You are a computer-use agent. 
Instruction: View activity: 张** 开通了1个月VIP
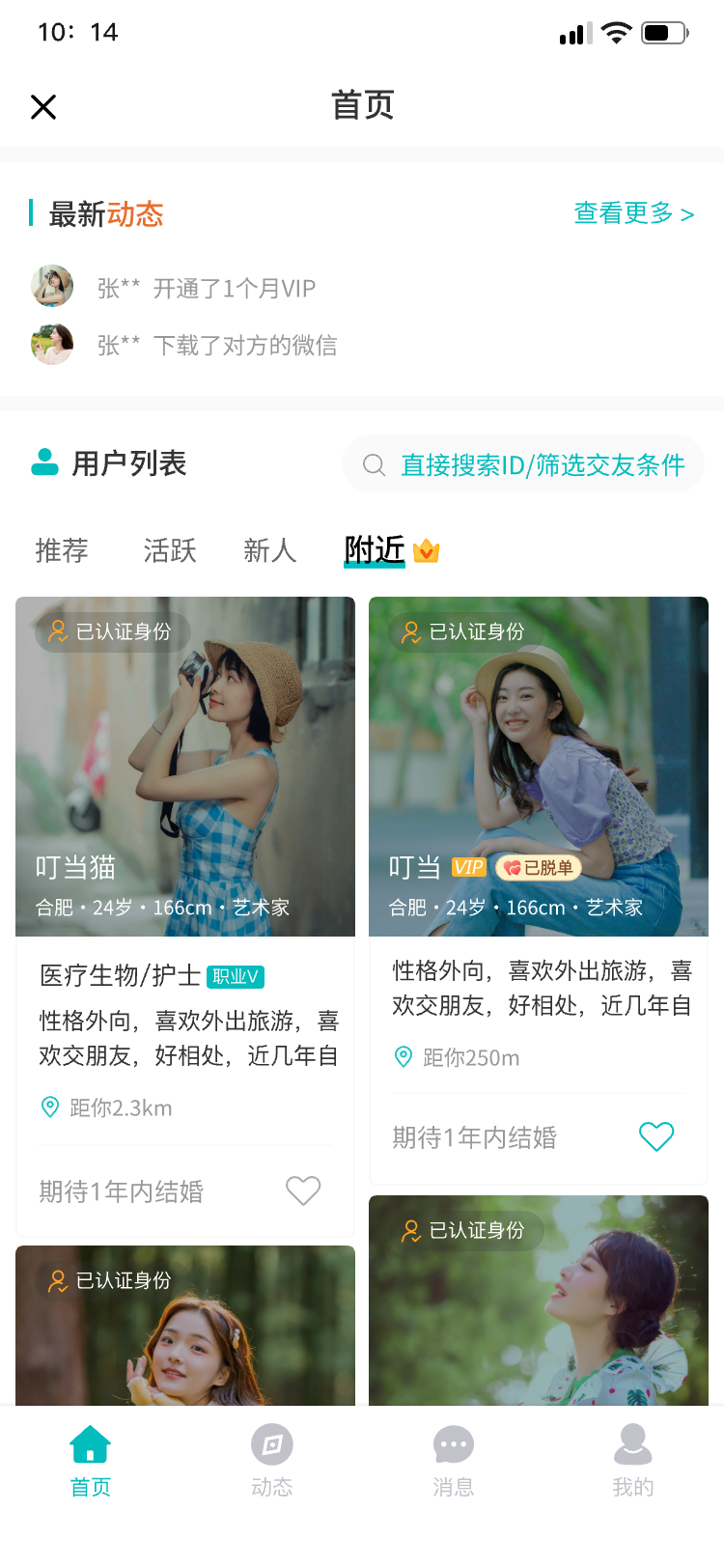(x=206, y=288)
